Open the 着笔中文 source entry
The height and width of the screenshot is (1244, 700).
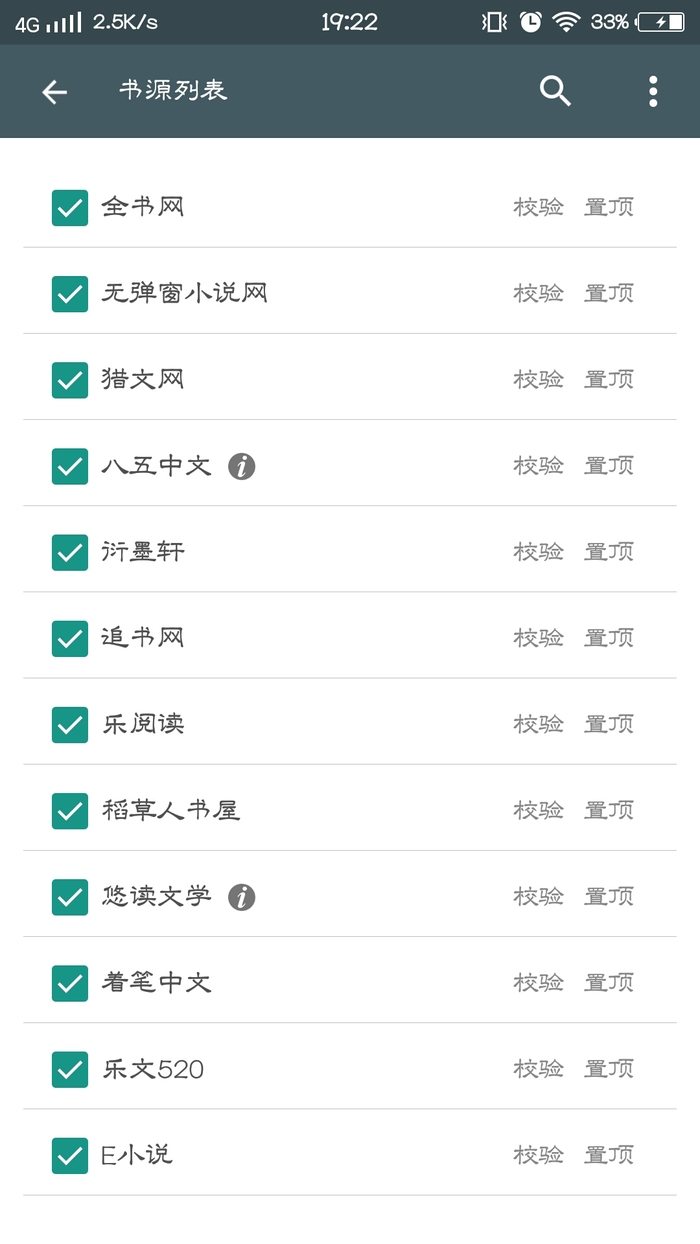[157, 982]
